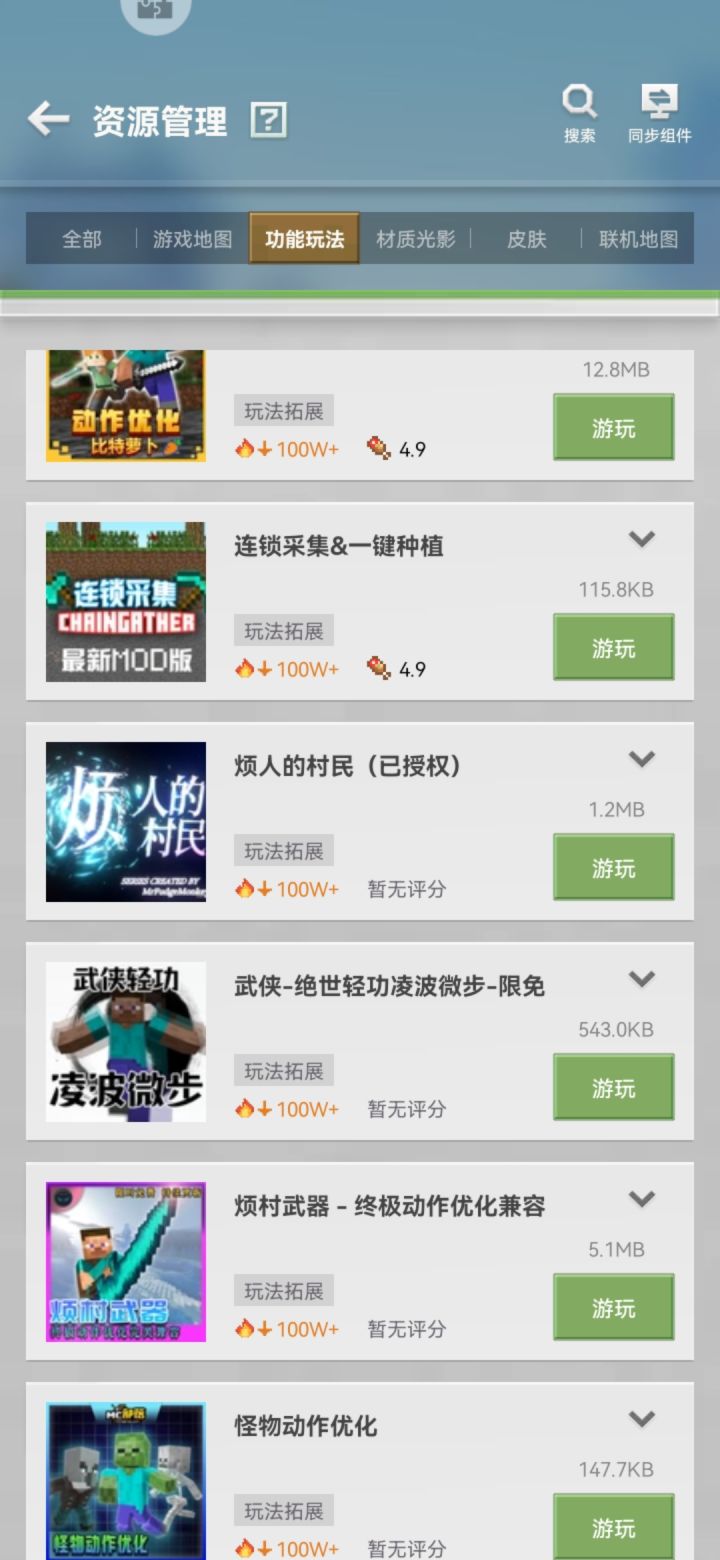Expand details for 武侠-绝世轻功凌波微步-限免

point(642,979)
